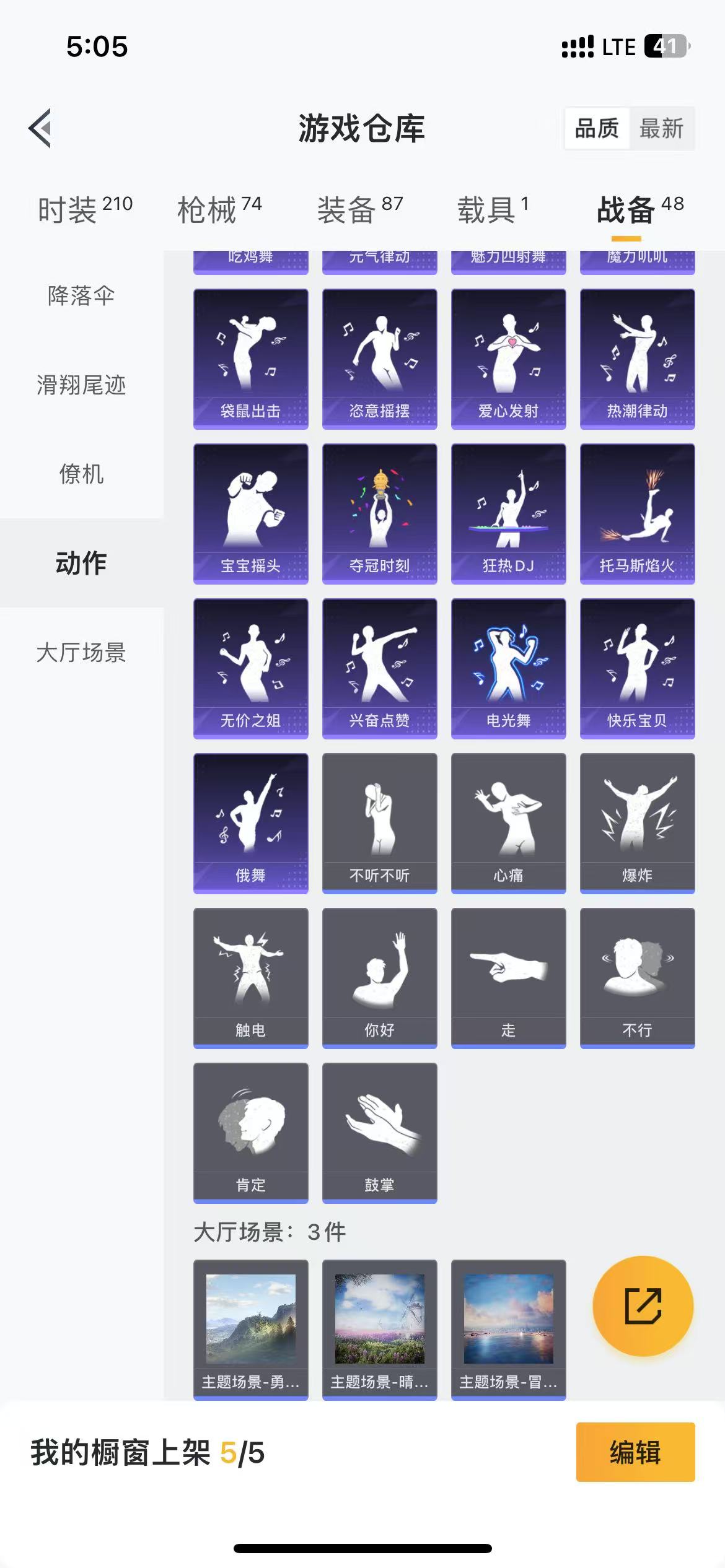Sort by 品质
The image size is (725, 1568).
coord(597,129)
